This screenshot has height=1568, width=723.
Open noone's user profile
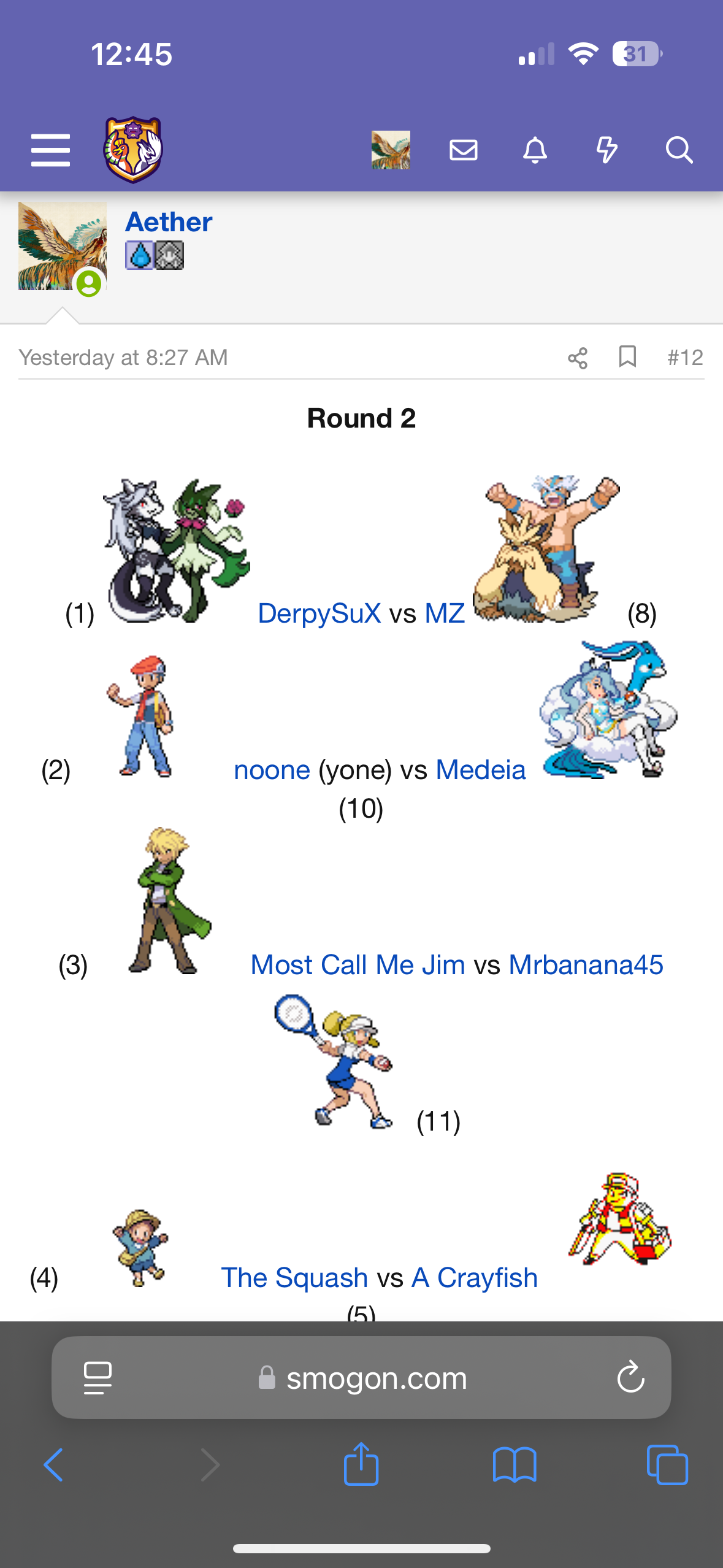pos(272,770)
